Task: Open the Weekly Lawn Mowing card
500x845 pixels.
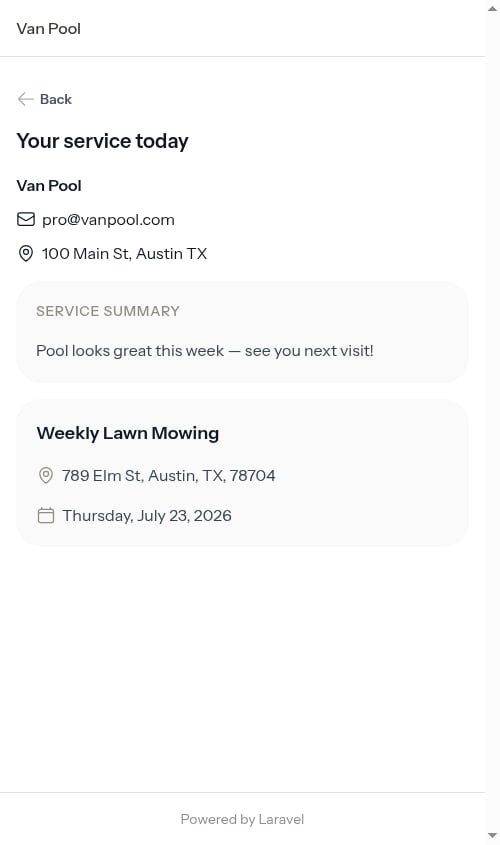Action: [x=242, y=473]
